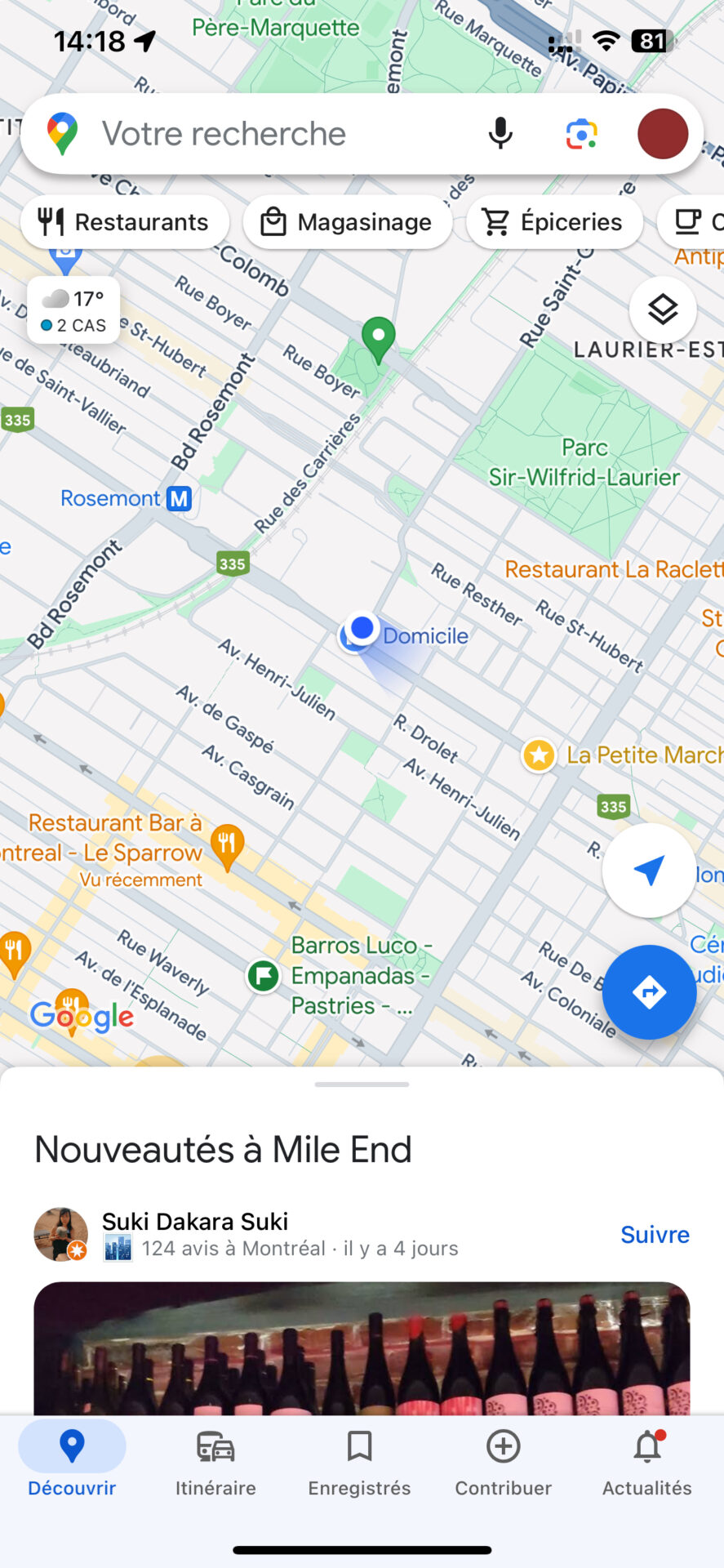
Task: Open the map layers button
Action: (662, 310)
